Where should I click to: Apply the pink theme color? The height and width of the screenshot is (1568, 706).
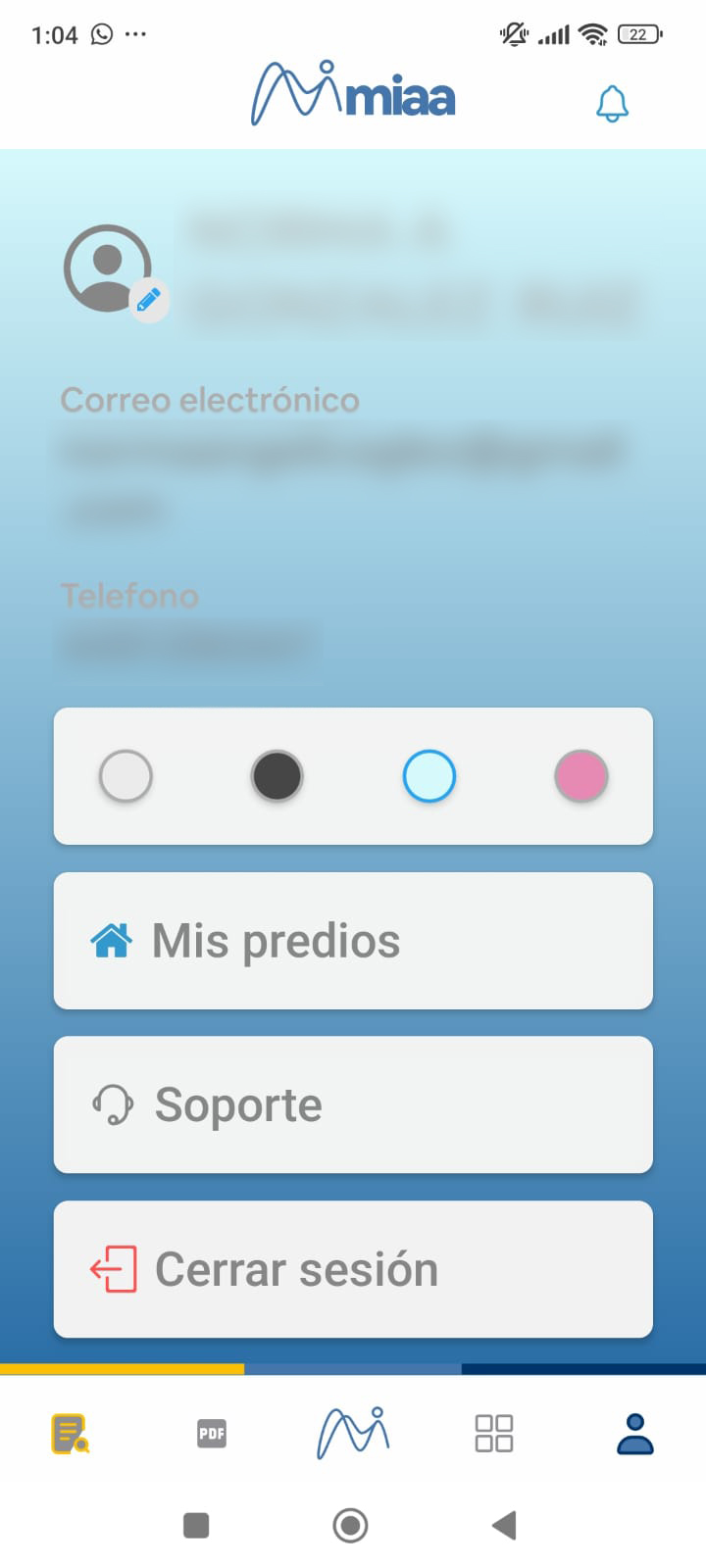pyautogui.click(x=580, y=776)
